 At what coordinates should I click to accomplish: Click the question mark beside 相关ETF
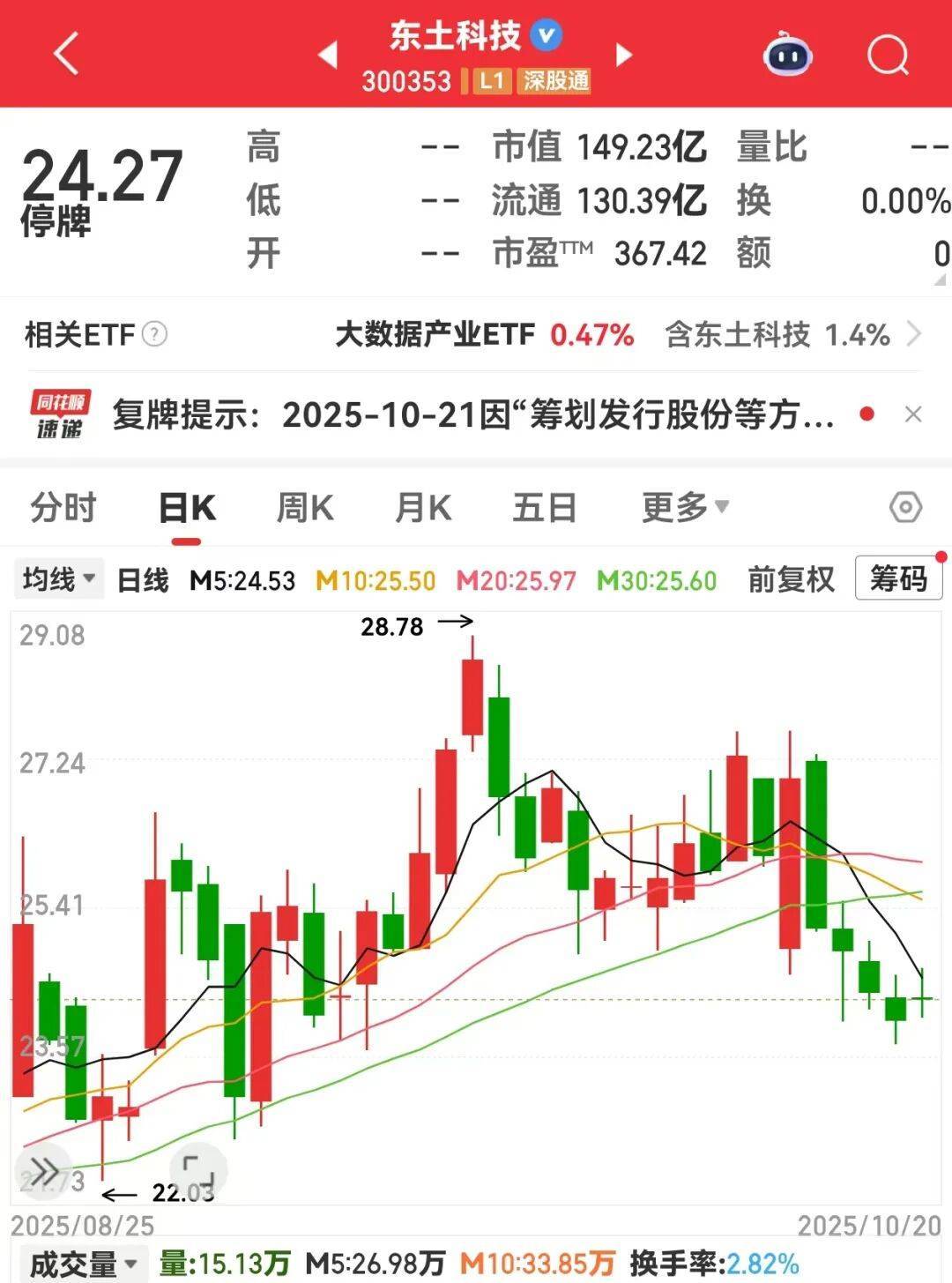(155, 335)
